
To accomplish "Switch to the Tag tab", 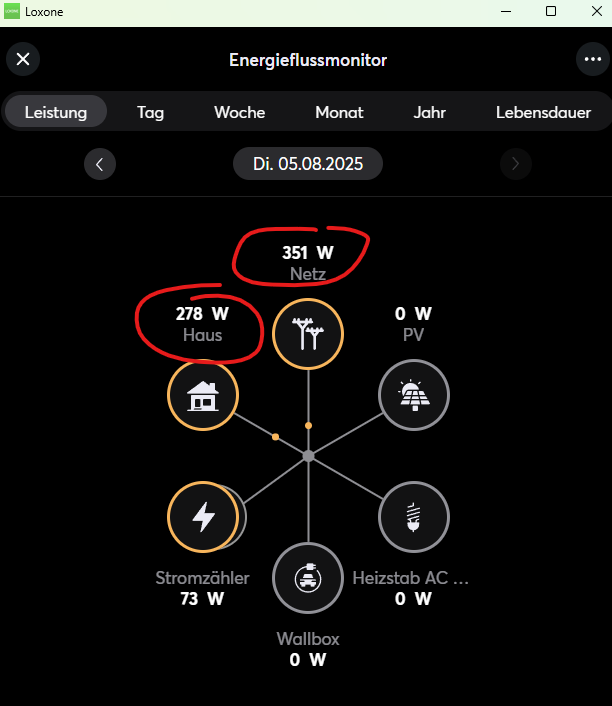I will click(x=150, y=113).
